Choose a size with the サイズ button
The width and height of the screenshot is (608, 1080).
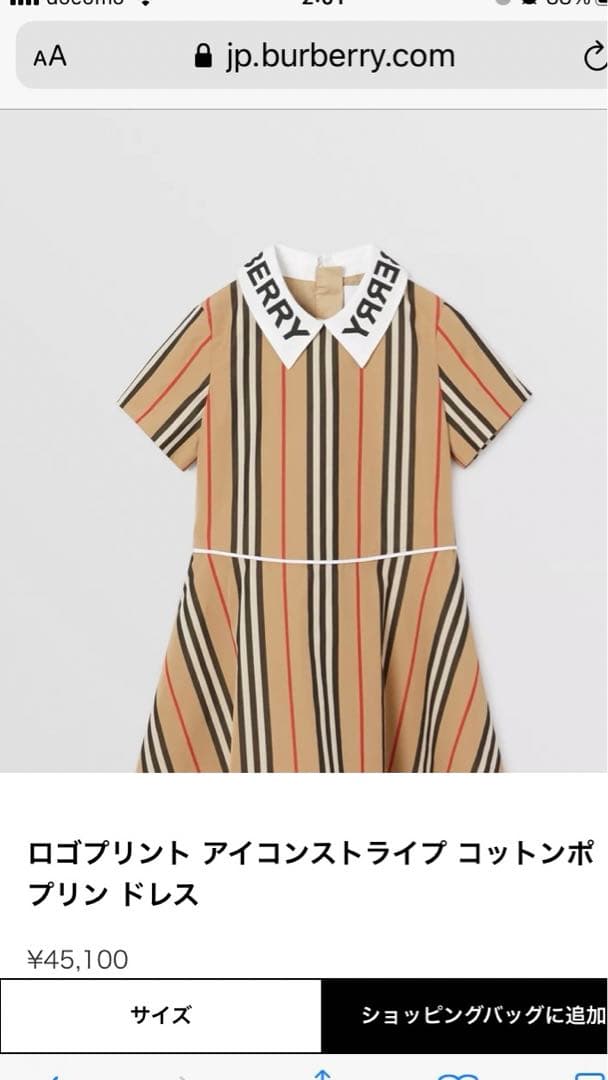pos(161,1015)
